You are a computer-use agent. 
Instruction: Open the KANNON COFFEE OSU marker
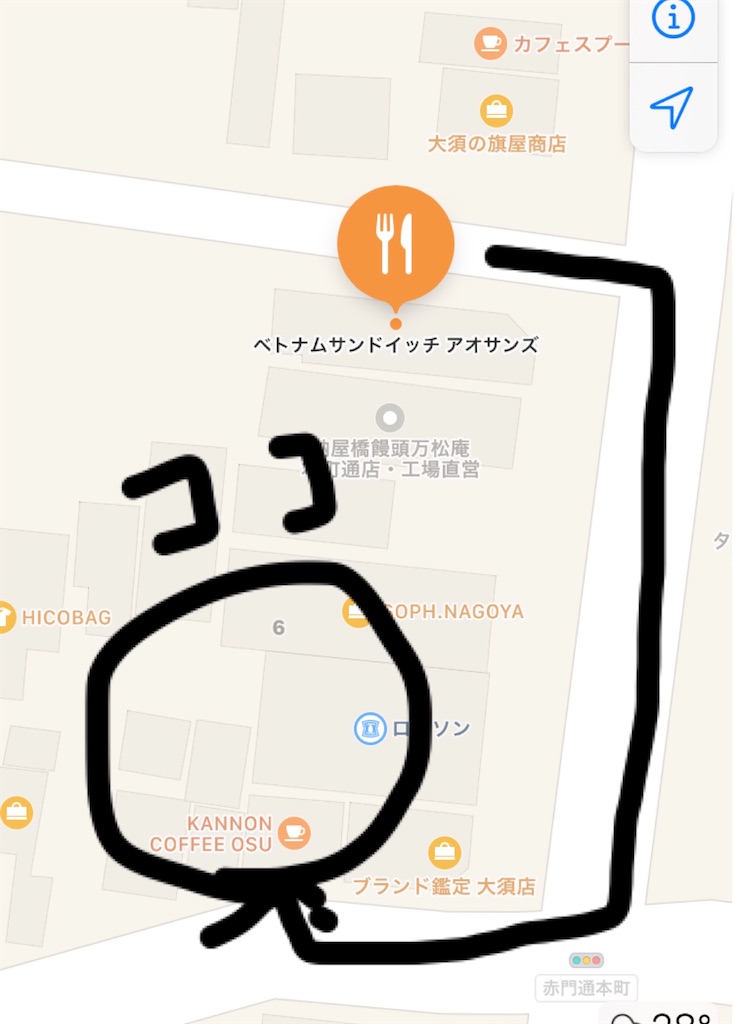click(293, 831)
